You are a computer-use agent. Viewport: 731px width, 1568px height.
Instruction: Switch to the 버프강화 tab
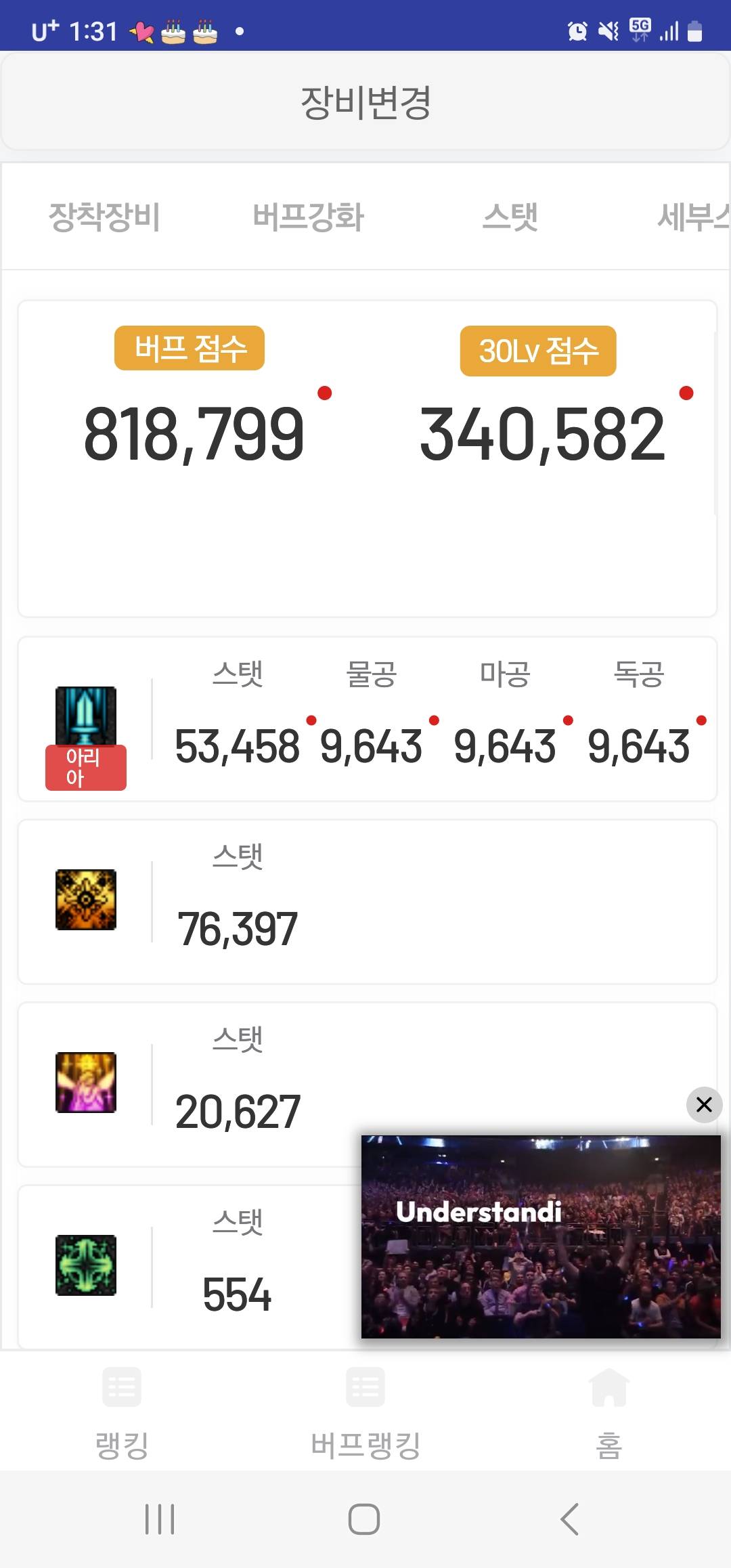click(x=308, y=217)
